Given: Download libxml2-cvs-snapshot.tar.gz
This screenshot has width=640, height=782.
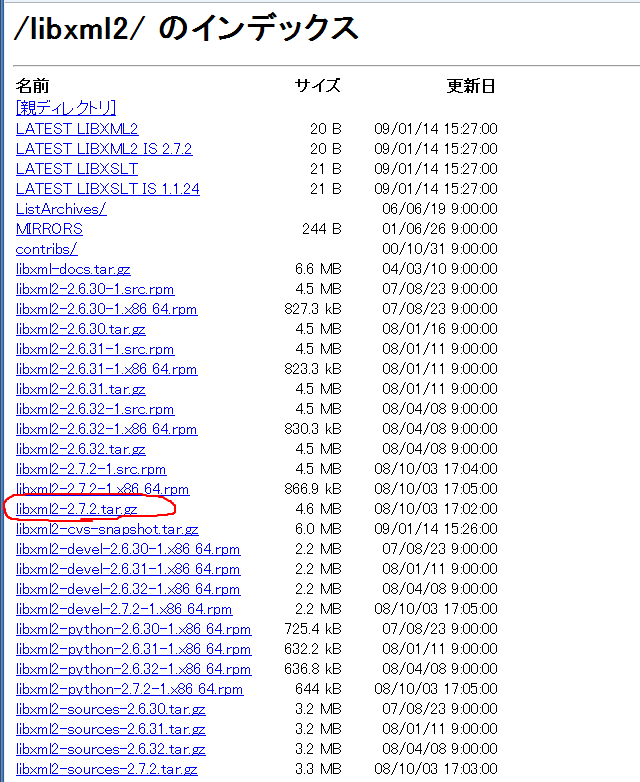Looking at the screenshot, I should click(107, 529).
